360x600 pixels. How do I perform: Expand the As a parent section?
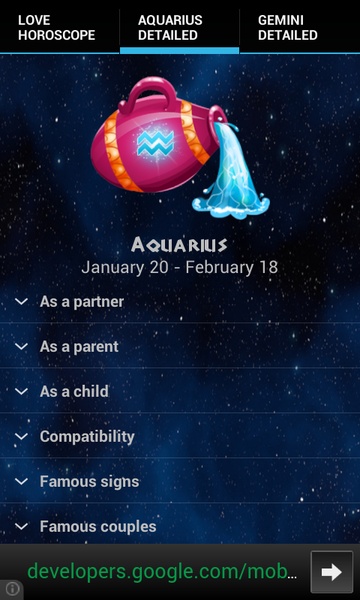coord(180,346)
